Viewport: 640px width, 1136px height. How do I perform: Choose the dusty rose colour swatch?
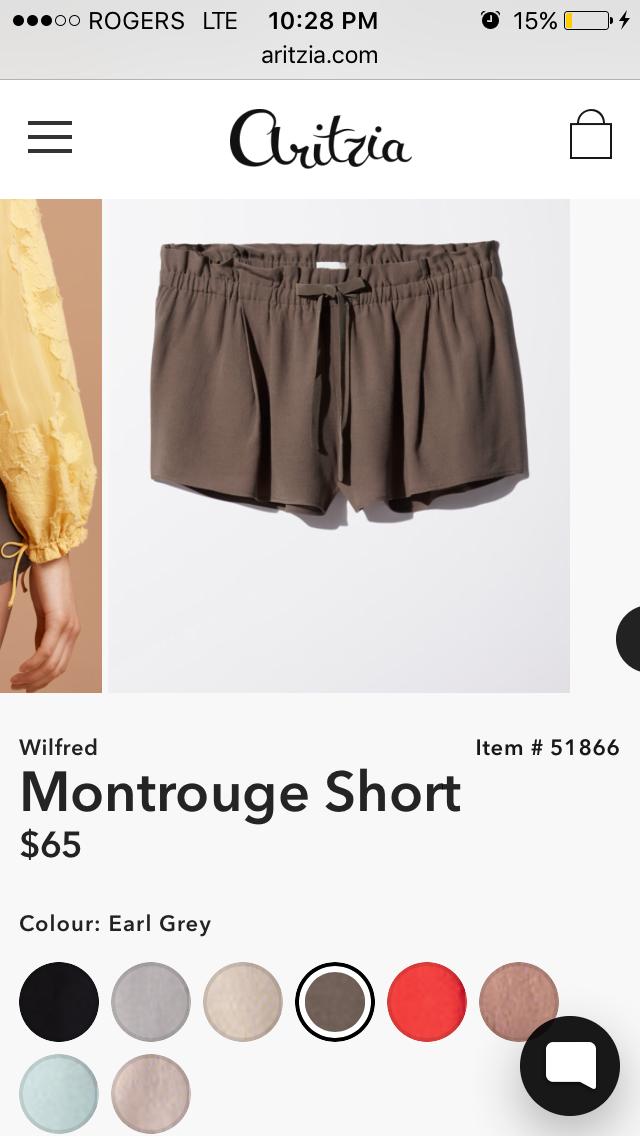[518, 1000]
